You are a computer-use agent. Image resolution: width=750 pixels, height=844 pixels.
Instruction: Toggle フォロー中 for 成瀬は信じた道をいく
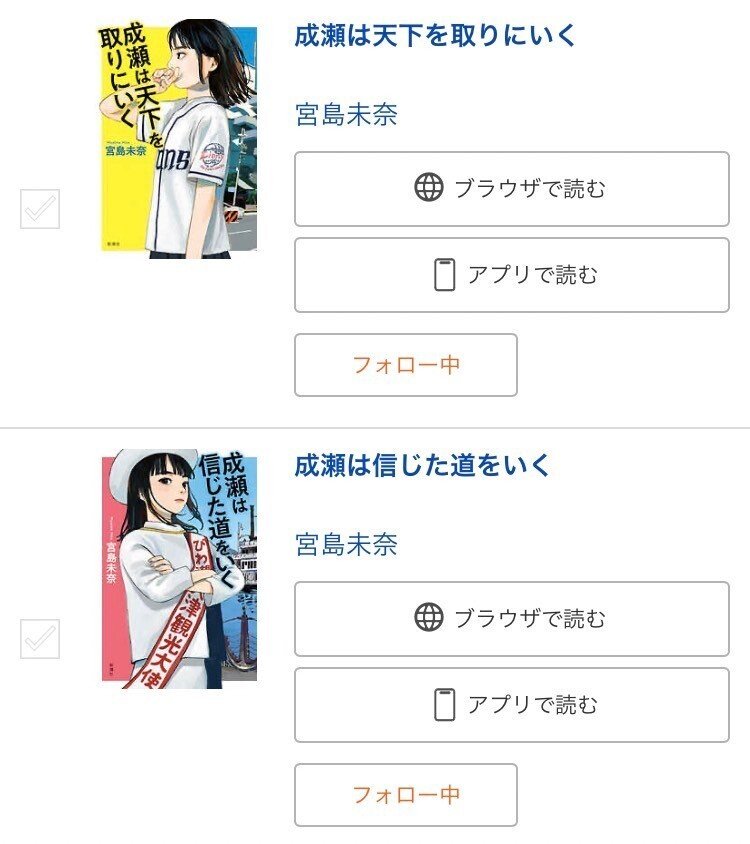tap(405, 795)
